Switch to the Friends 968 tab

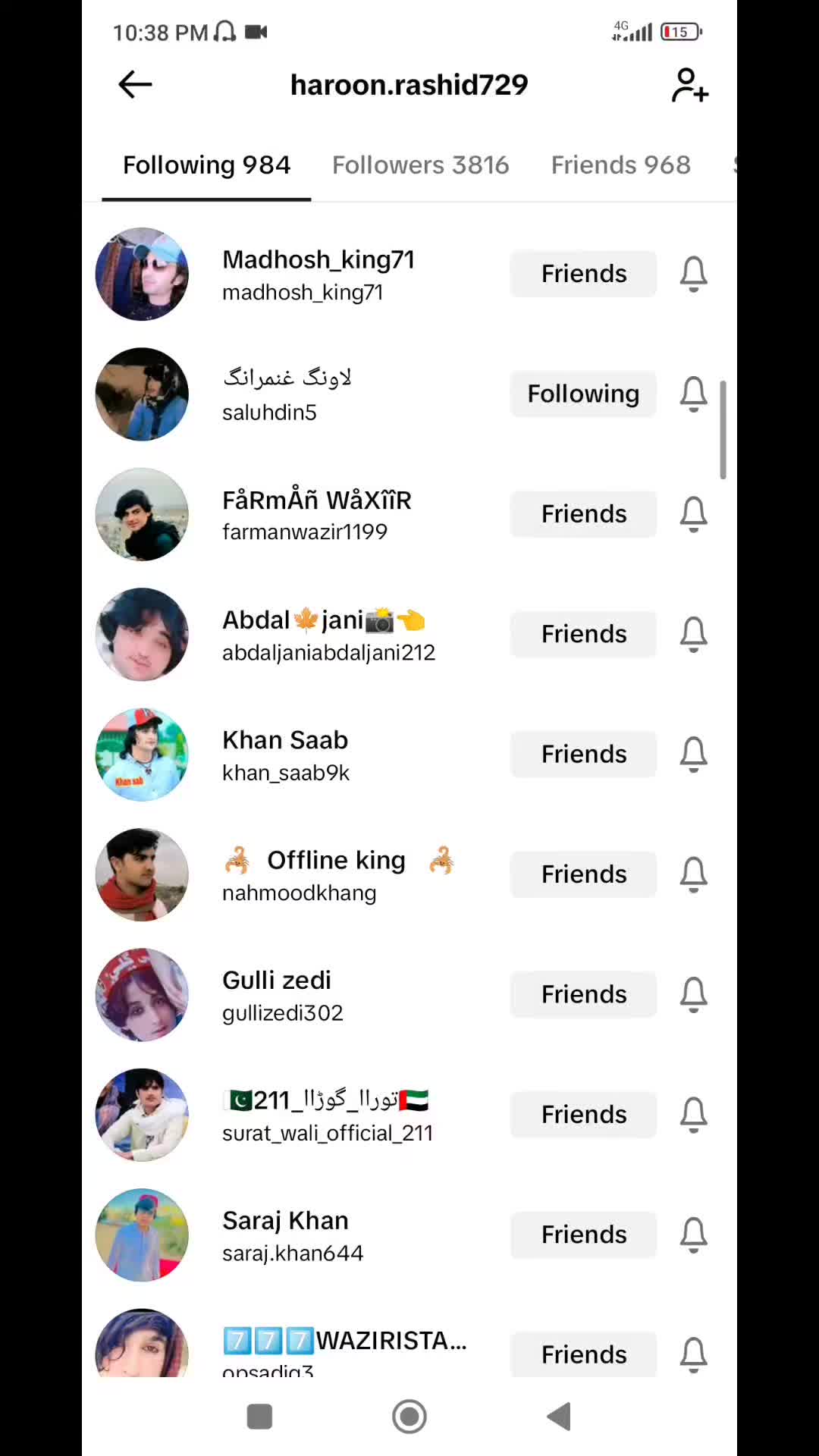pos(620,165)
